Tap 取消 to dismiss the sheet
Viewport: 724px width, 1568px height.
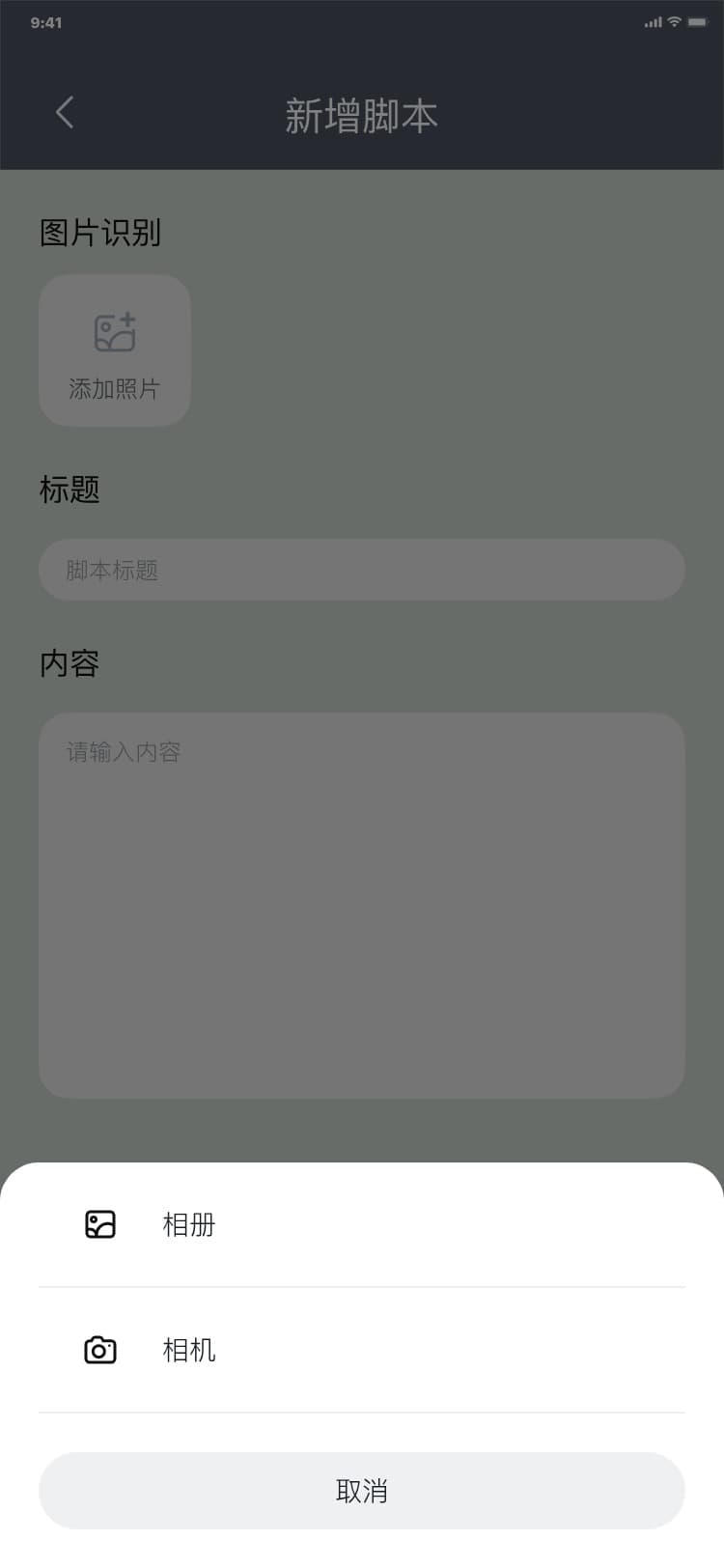(362, 1491)
